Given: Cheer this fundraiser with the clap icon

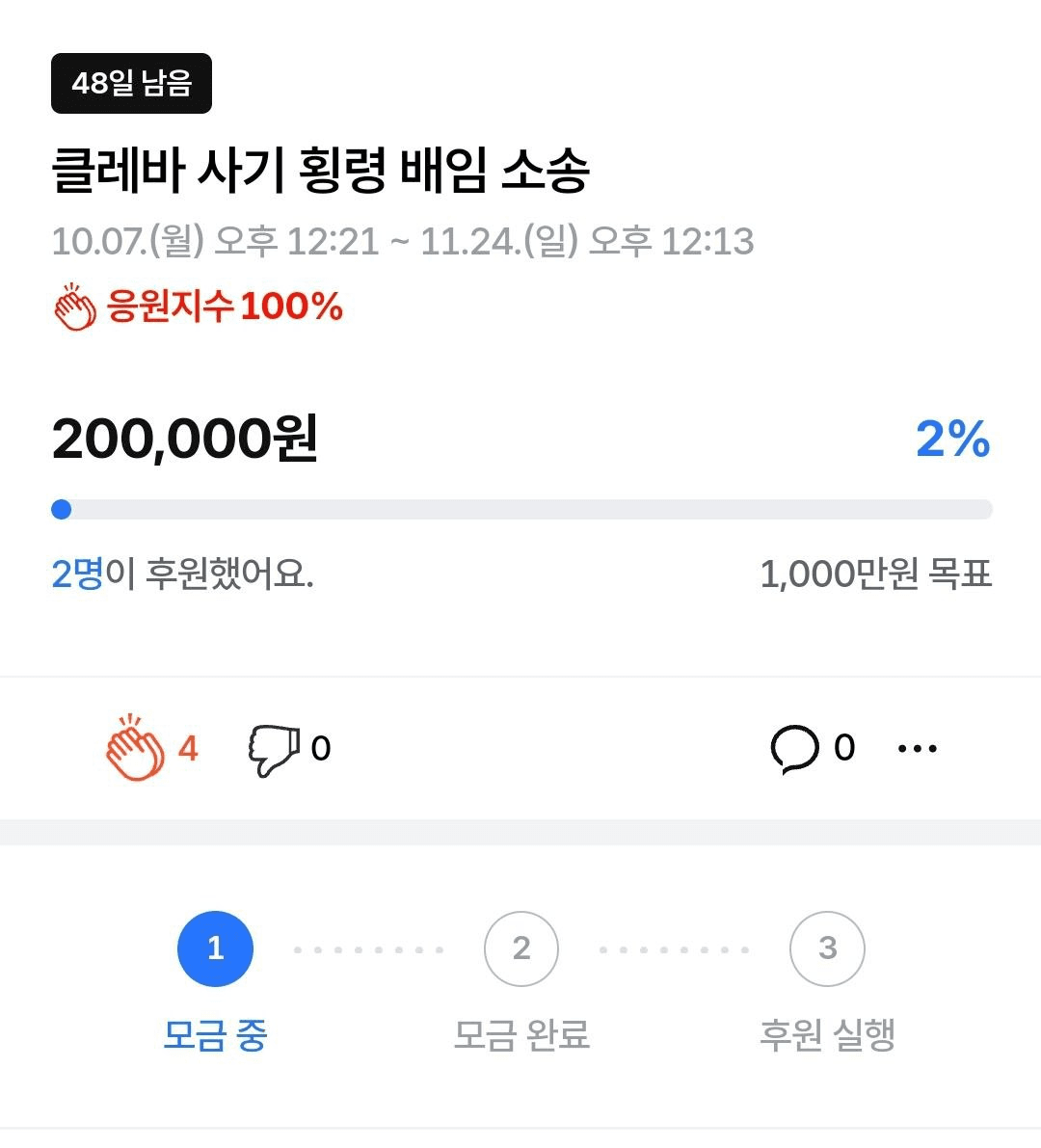Looking at the screenshot, I should 135,748.
